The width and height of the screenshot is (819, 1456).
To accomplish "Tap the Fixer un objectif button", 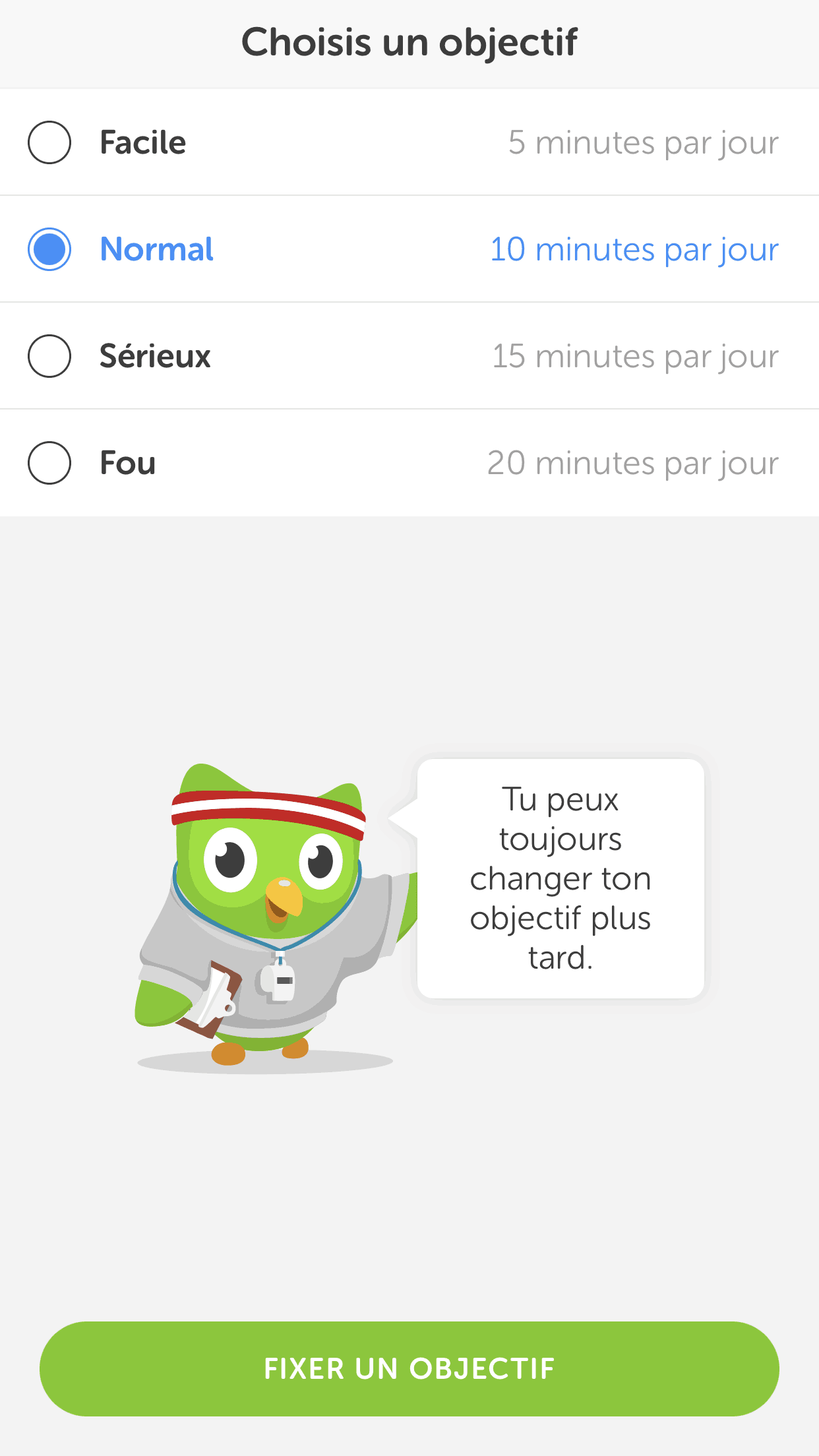I will 409,1368.
